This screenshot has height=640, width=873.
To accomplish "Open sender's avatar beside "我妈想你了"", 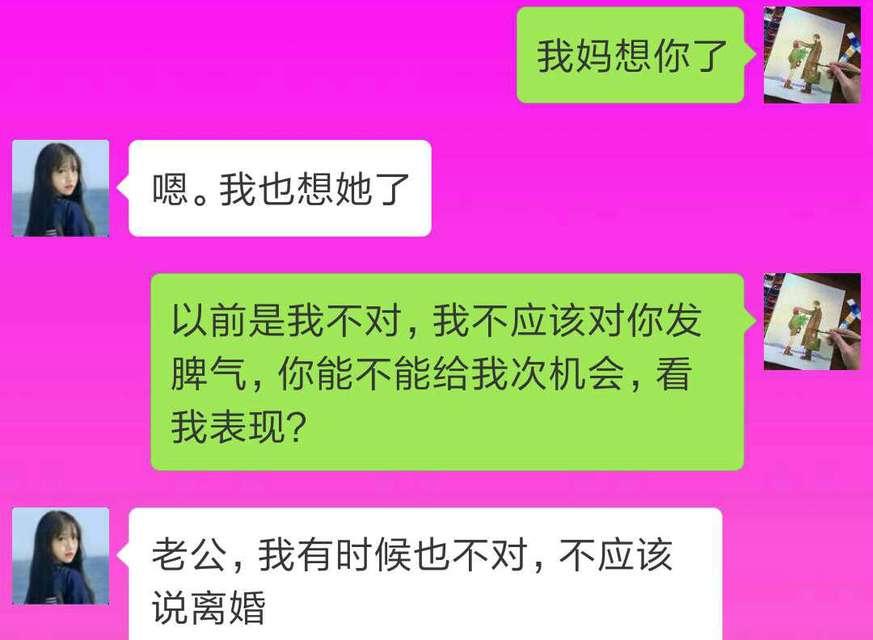I will [811, 54].
